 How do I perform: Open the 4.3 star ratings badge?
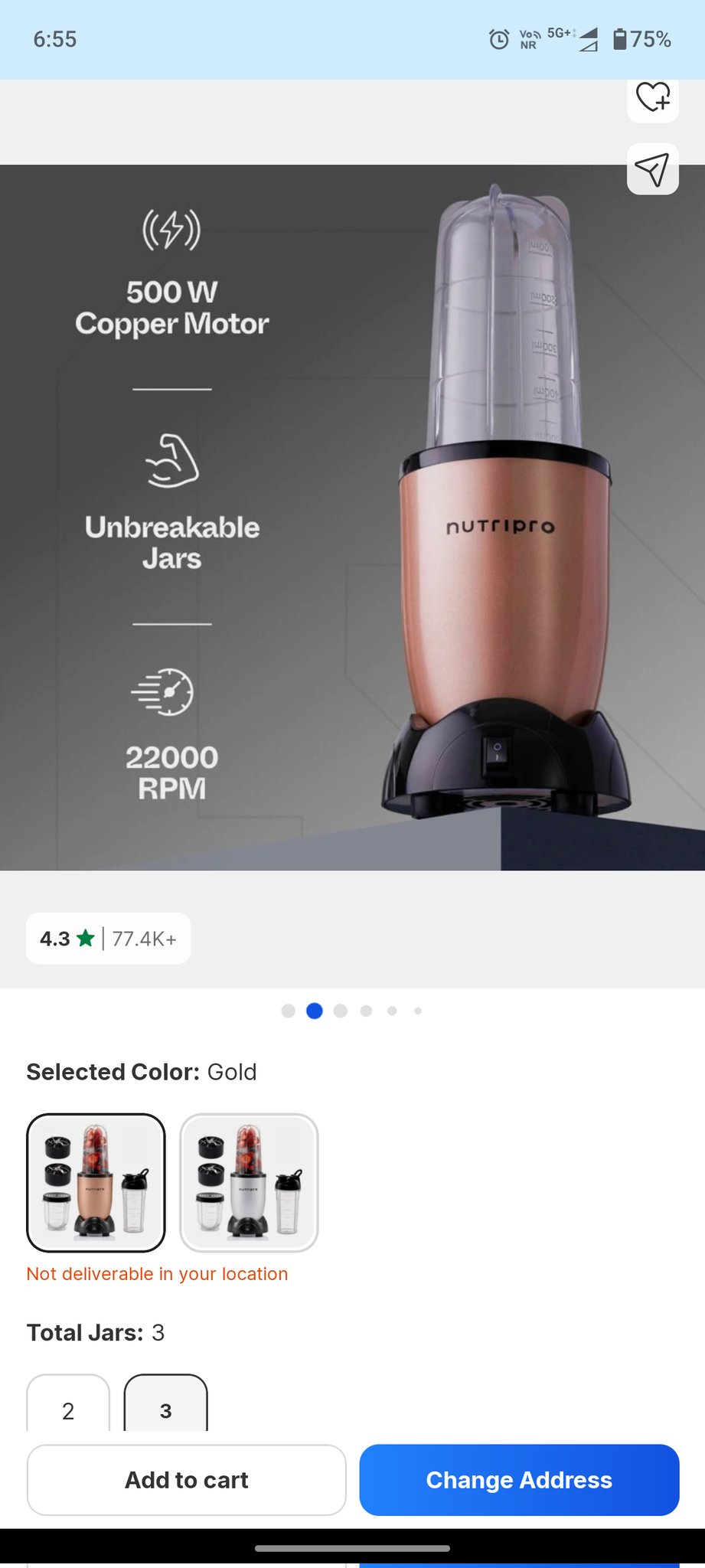[108, 938]
